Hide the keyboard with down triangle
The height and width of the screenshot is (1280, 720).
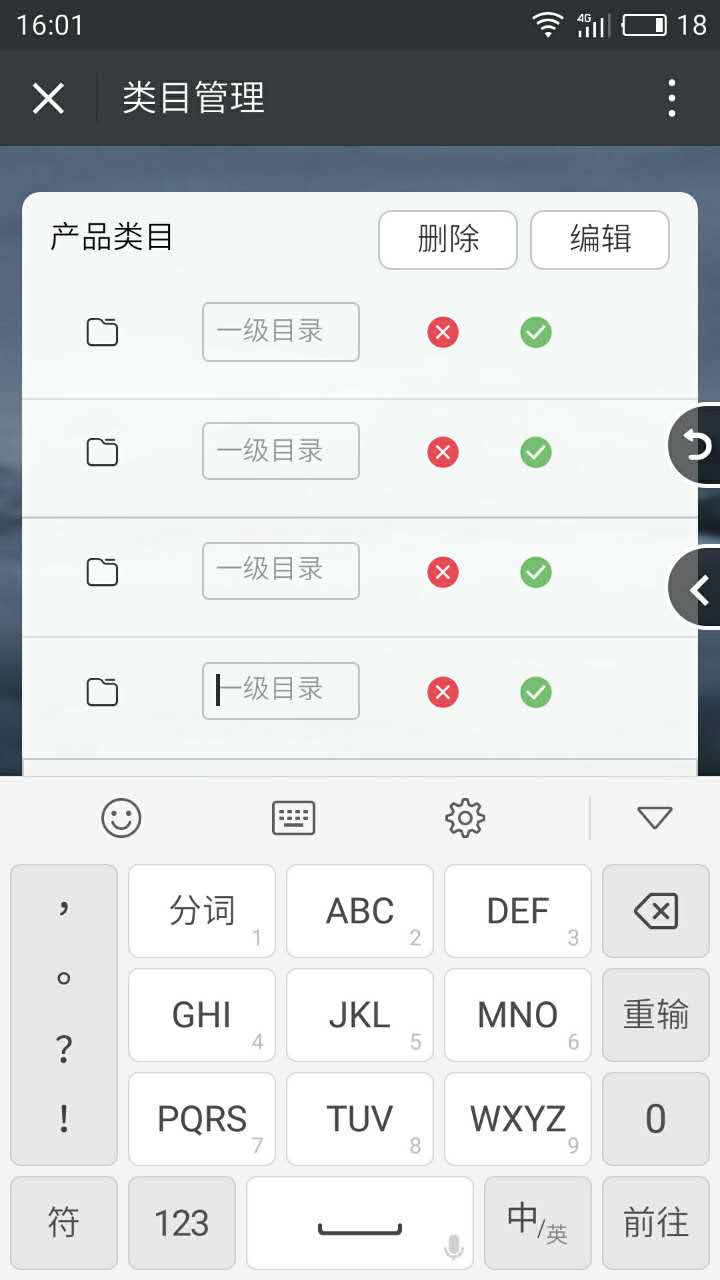pos(655,818)
